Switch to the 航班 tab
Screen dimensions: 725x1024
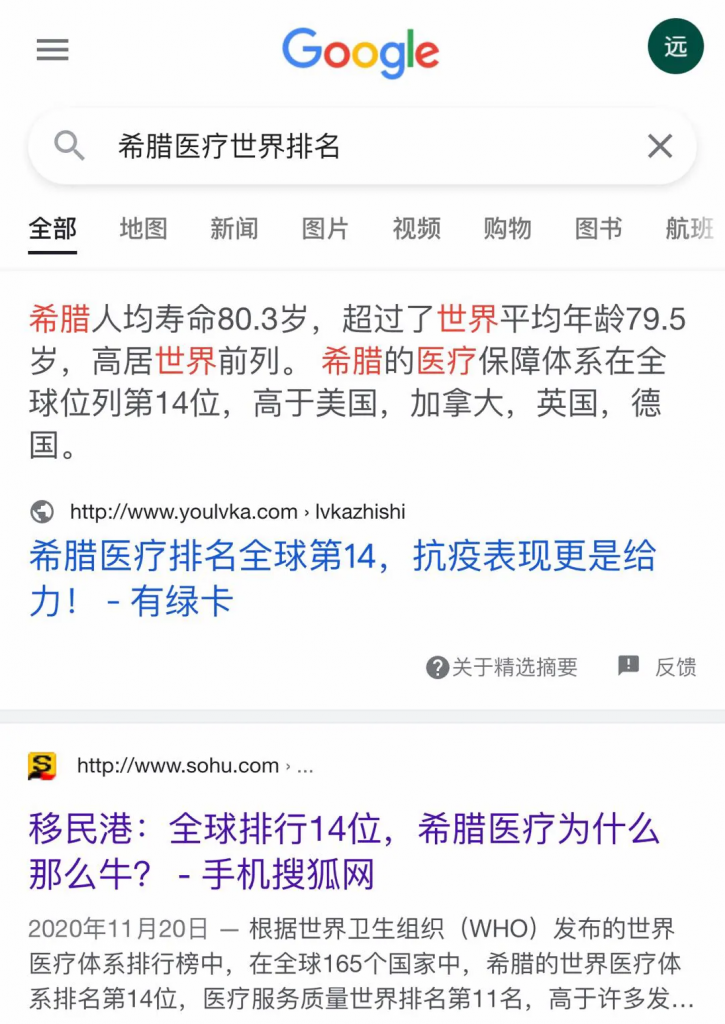click(689, 229)
